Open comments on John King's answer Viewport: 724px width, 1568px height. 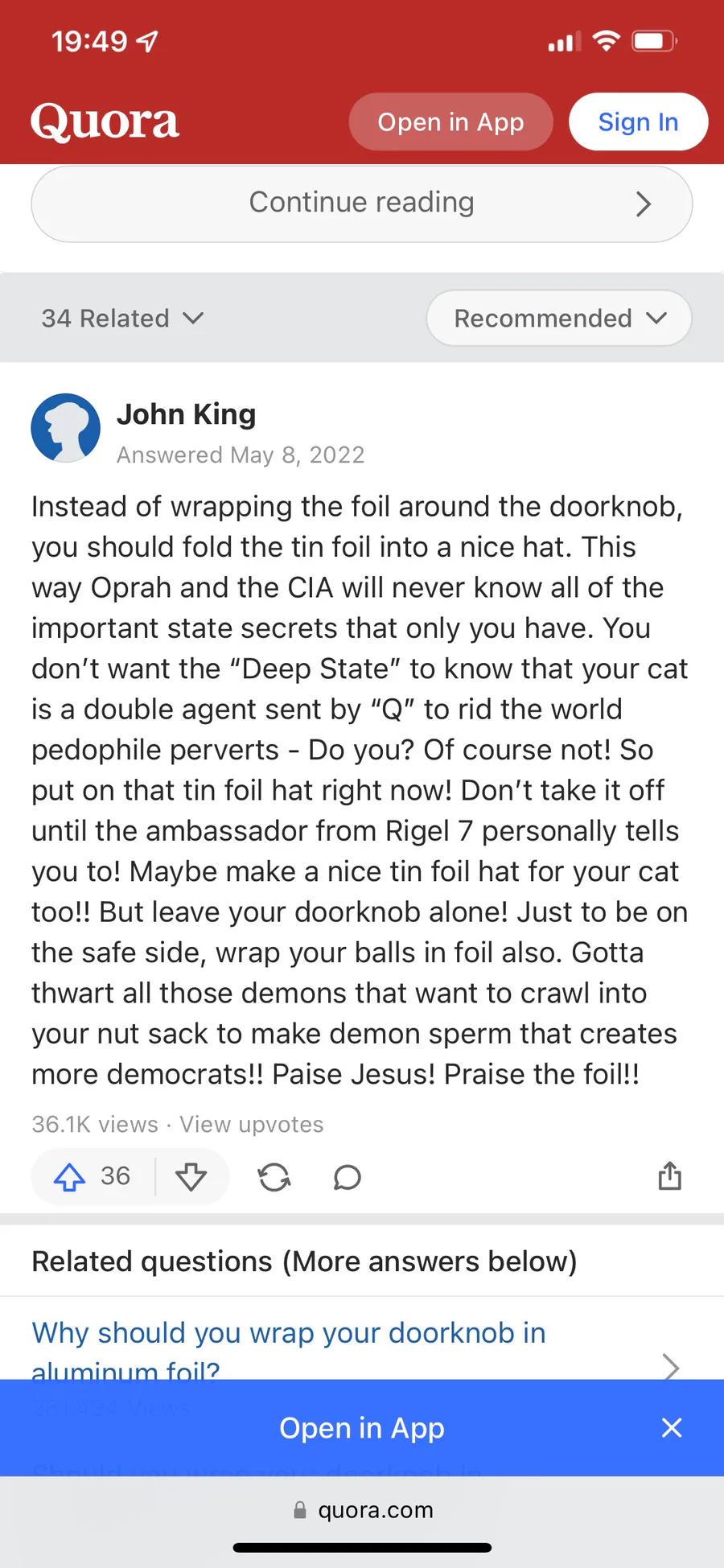(348, 1178)
